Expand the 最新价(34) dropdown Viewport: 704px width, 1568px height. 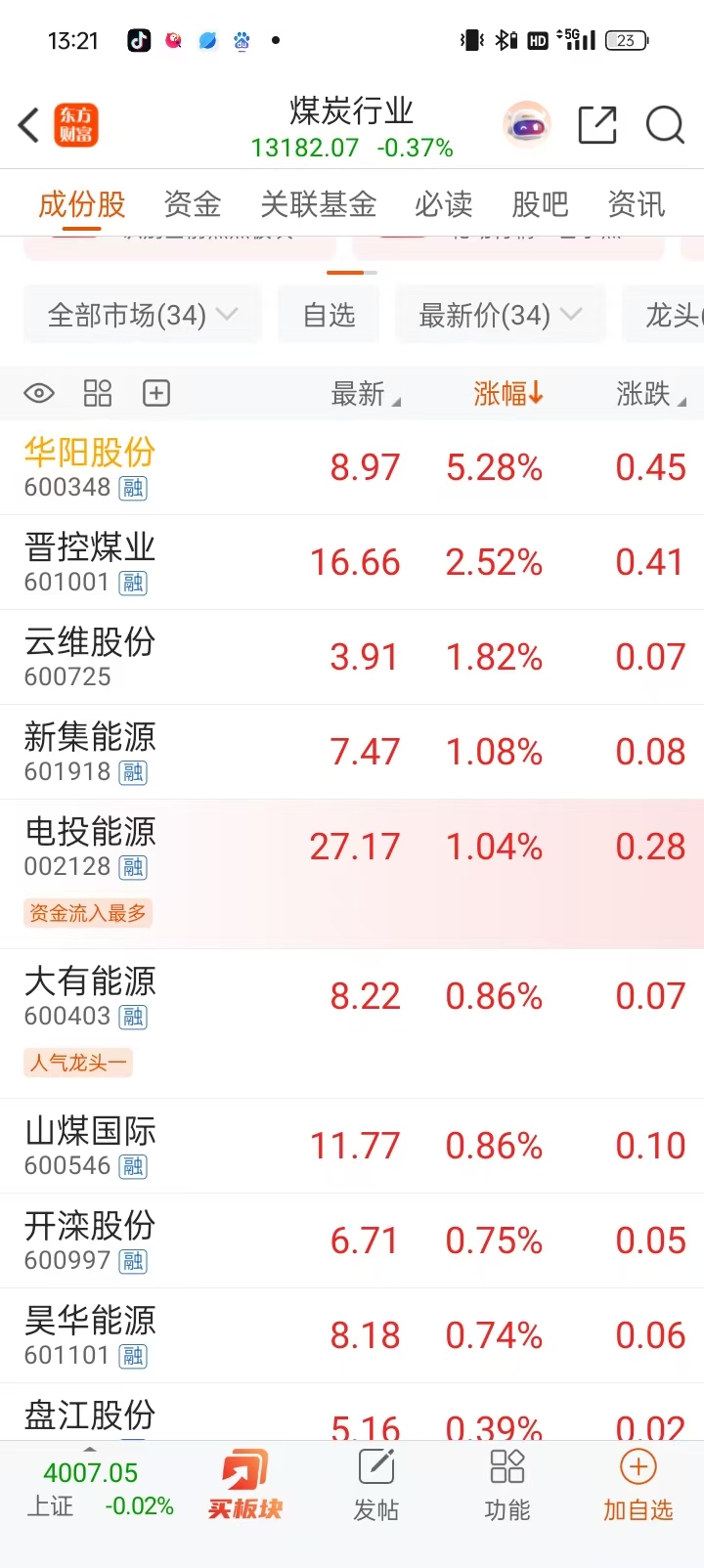click(500, 315)
